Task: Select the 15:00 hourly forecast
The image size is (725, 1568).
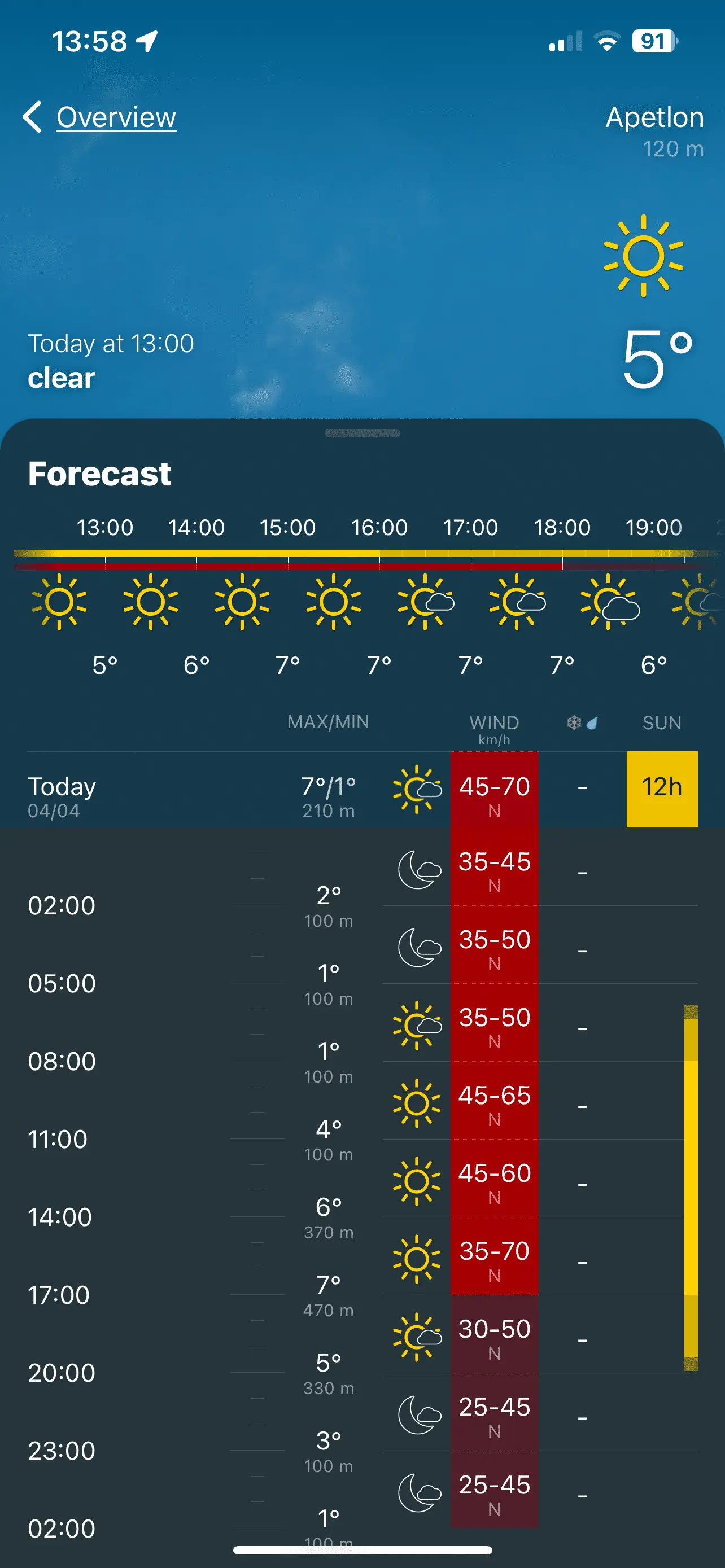Action: [287, 599]
